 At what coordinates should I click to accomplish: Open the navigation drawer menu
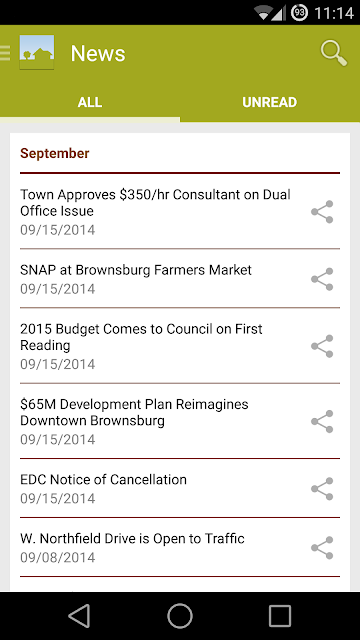(x=5, y=53)
